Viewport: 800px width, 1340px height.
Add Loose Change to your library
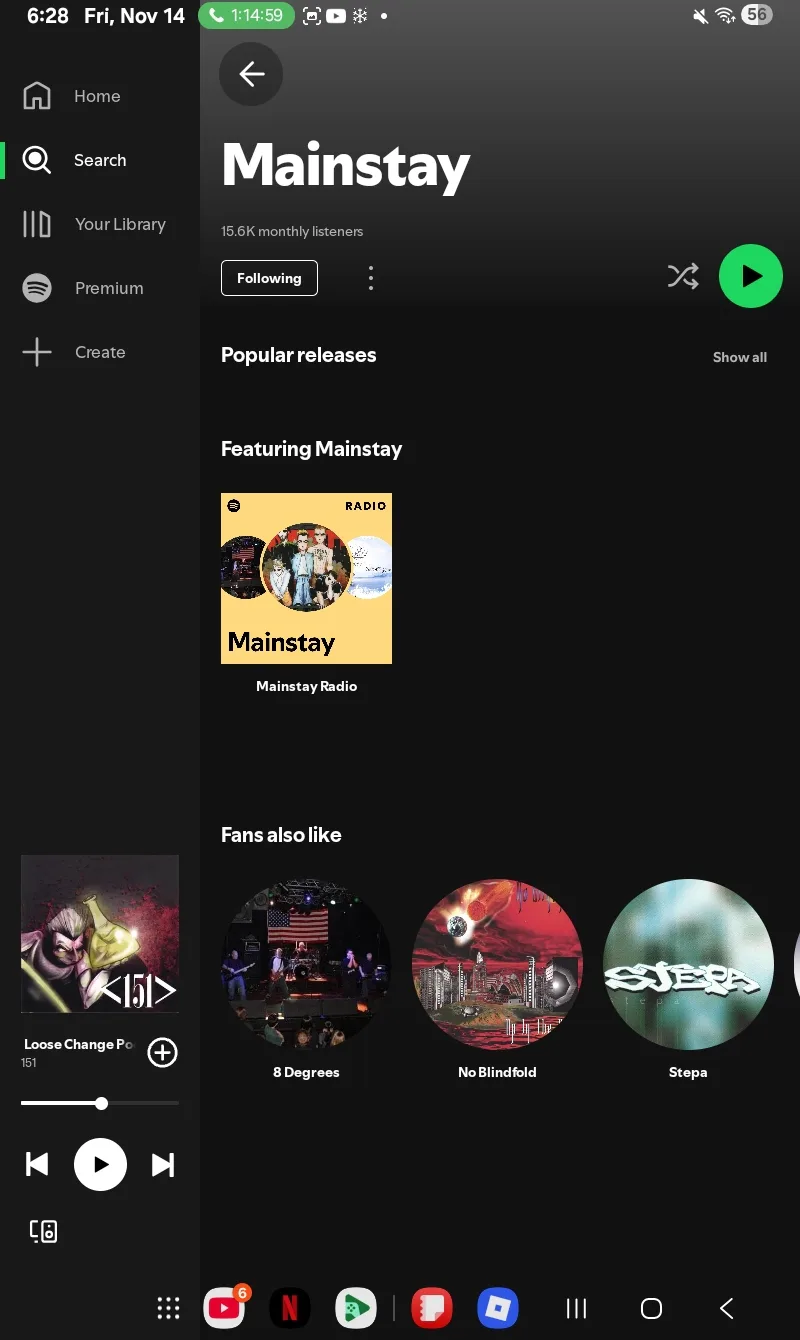click(162, 1052)
